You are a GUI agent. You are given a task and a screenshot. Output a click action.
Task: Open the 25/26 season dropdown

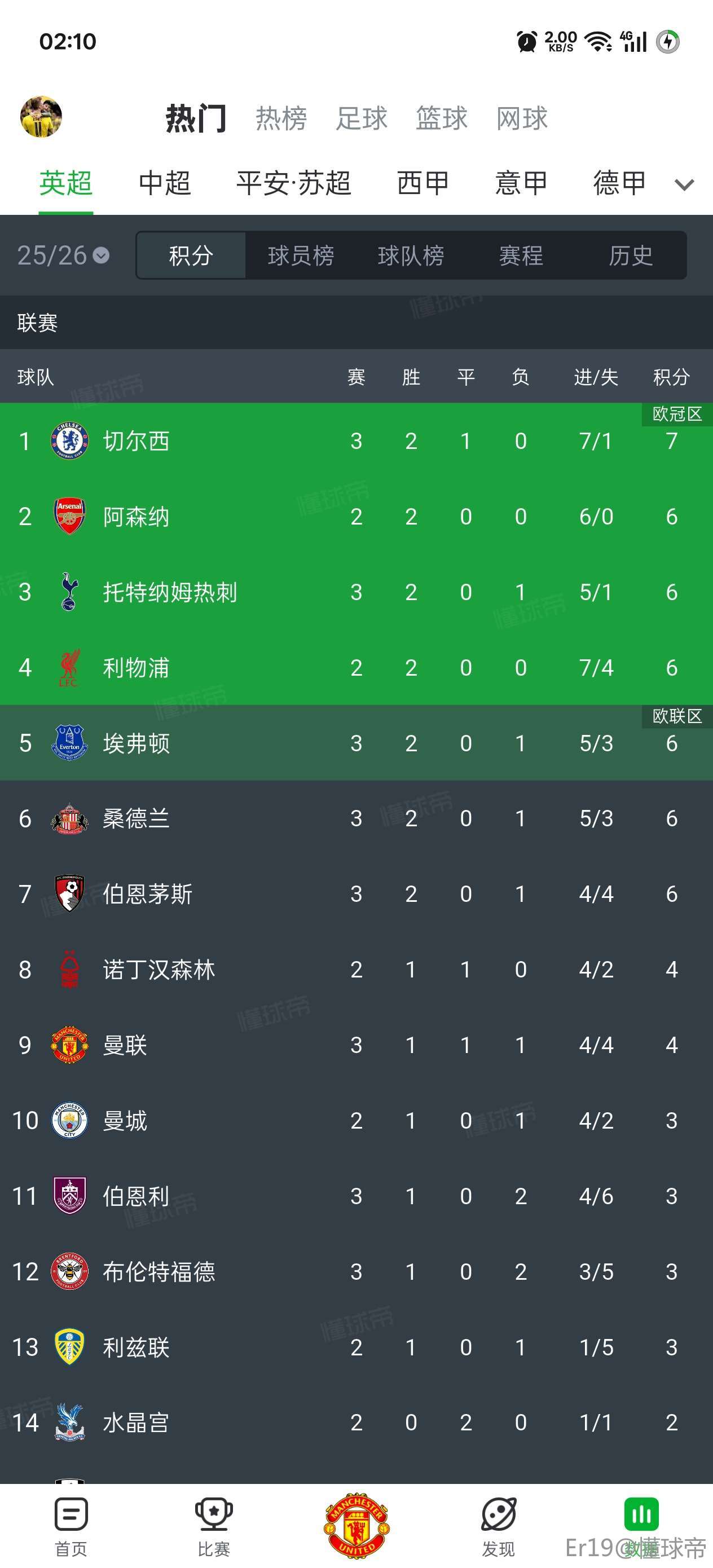(63, 255)
